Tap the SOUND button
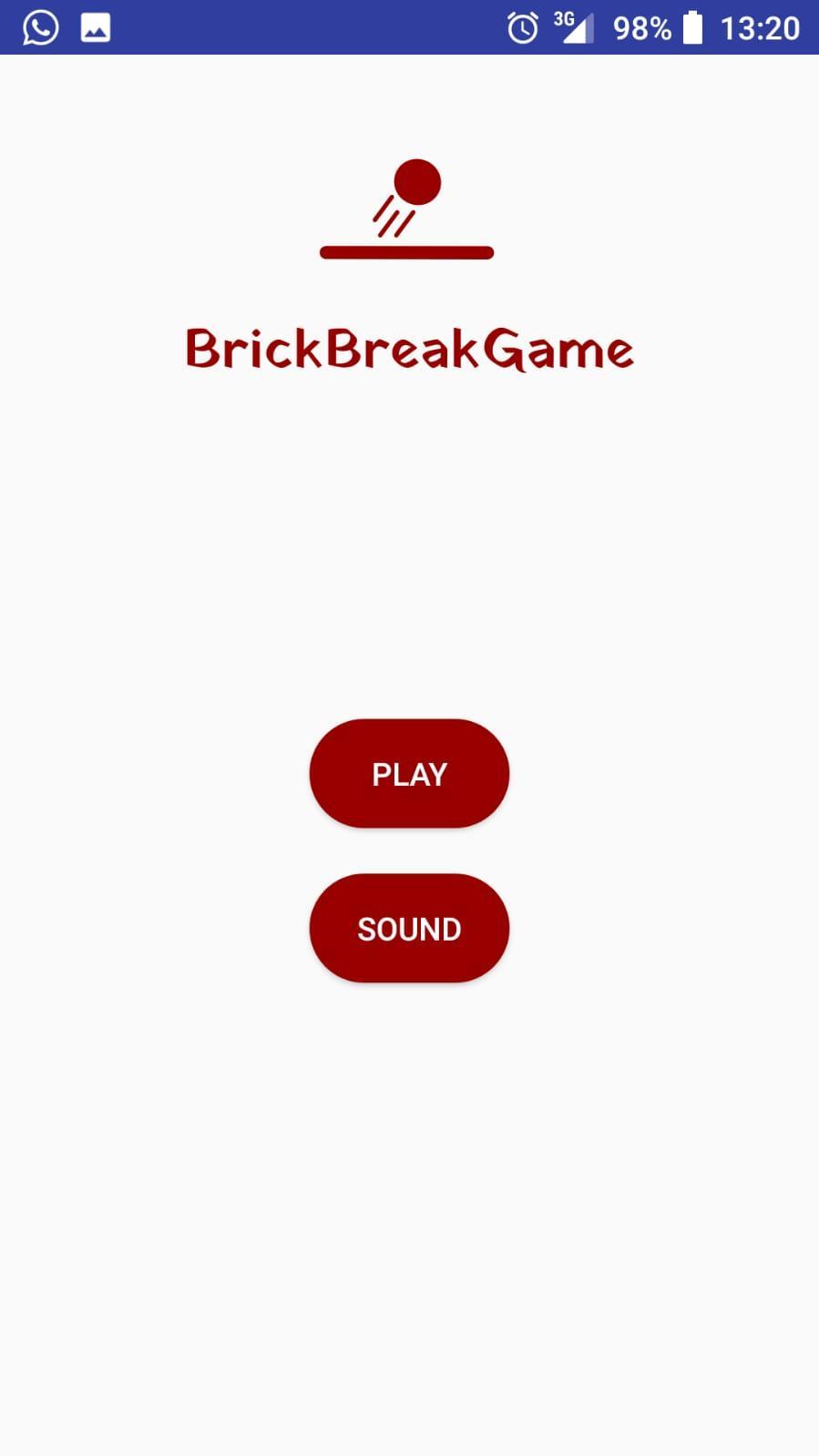Viewport: 819px width, 1456px height. (409, 929)
